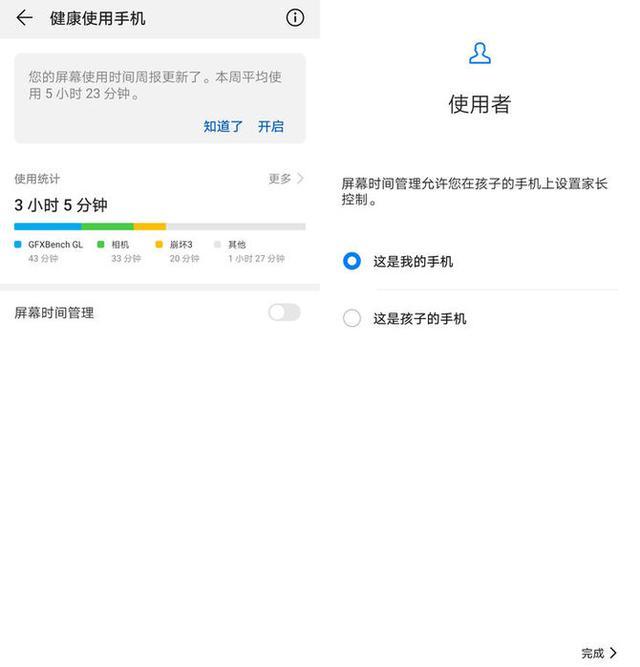Tap 开启 to enable weekly report
Viewport: 640px width, 667px height.
click(x=271, y=126)
